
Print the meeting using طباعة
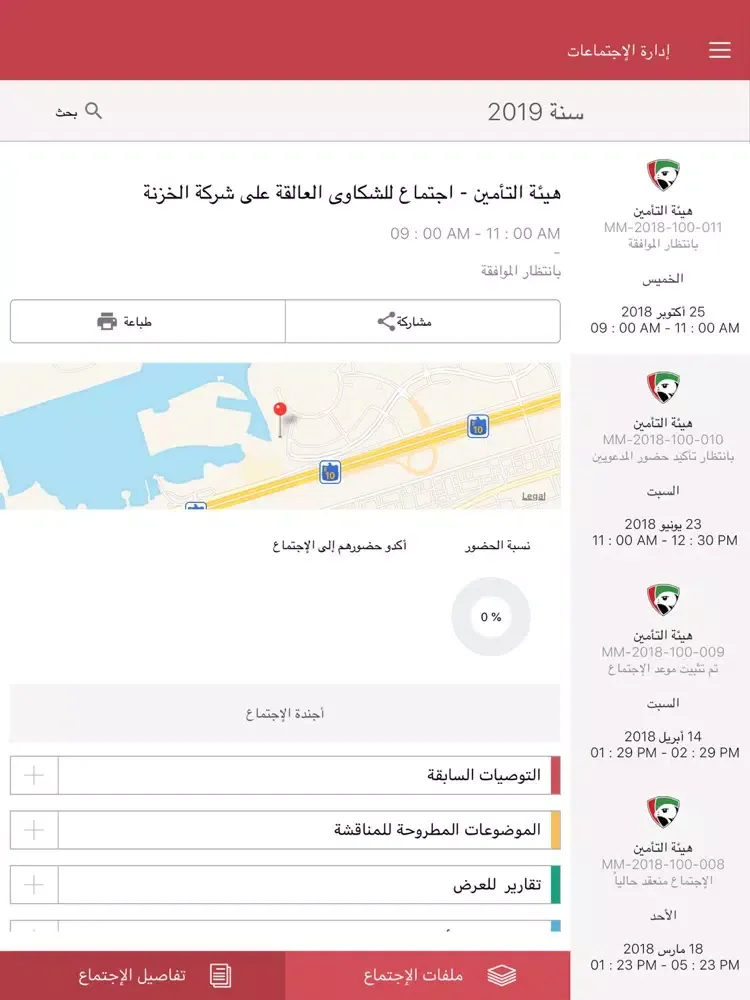tap(147, 321)
